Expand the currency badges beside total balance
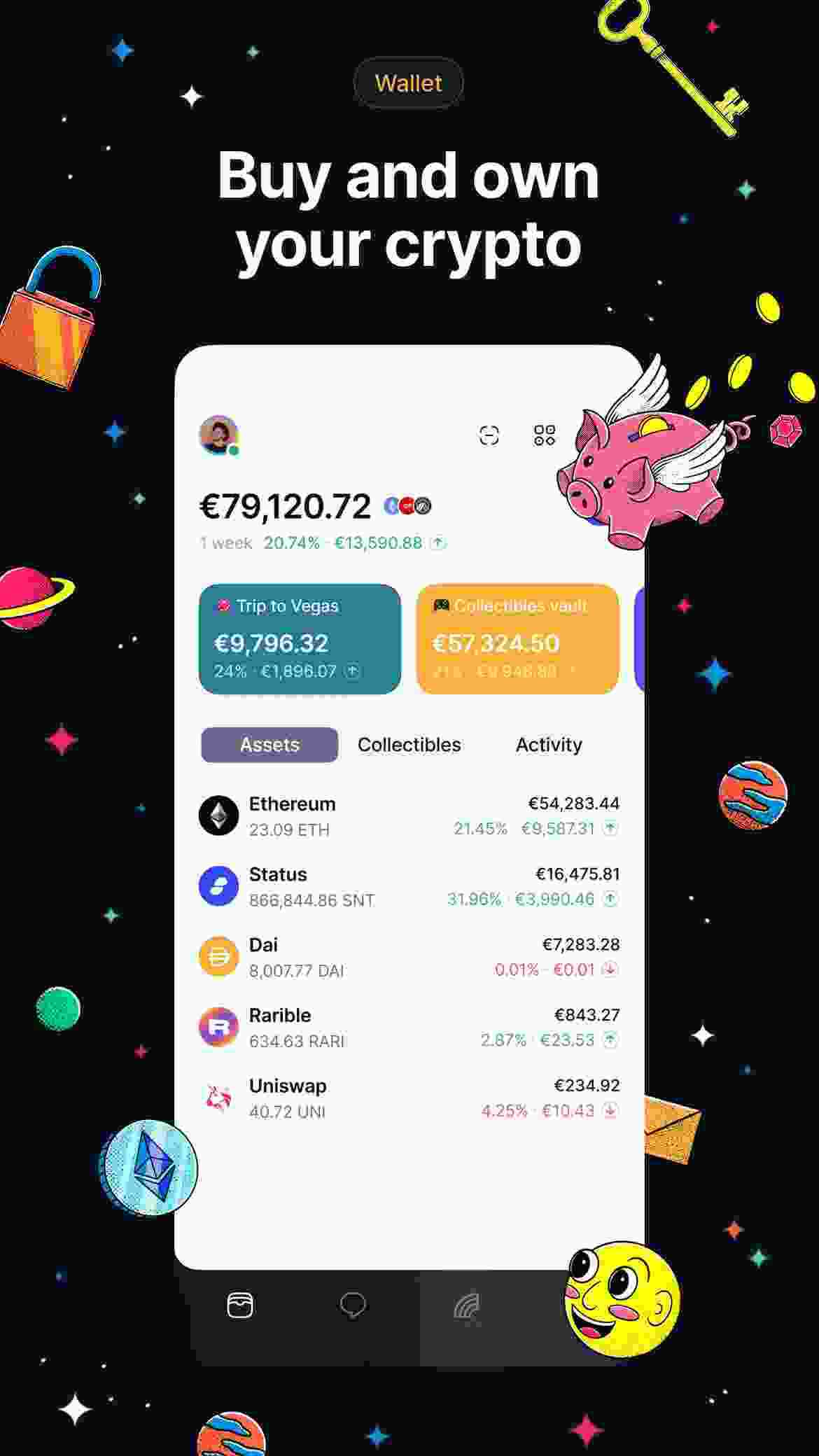This screenshot has width=819, height=1456. (407, 505)
